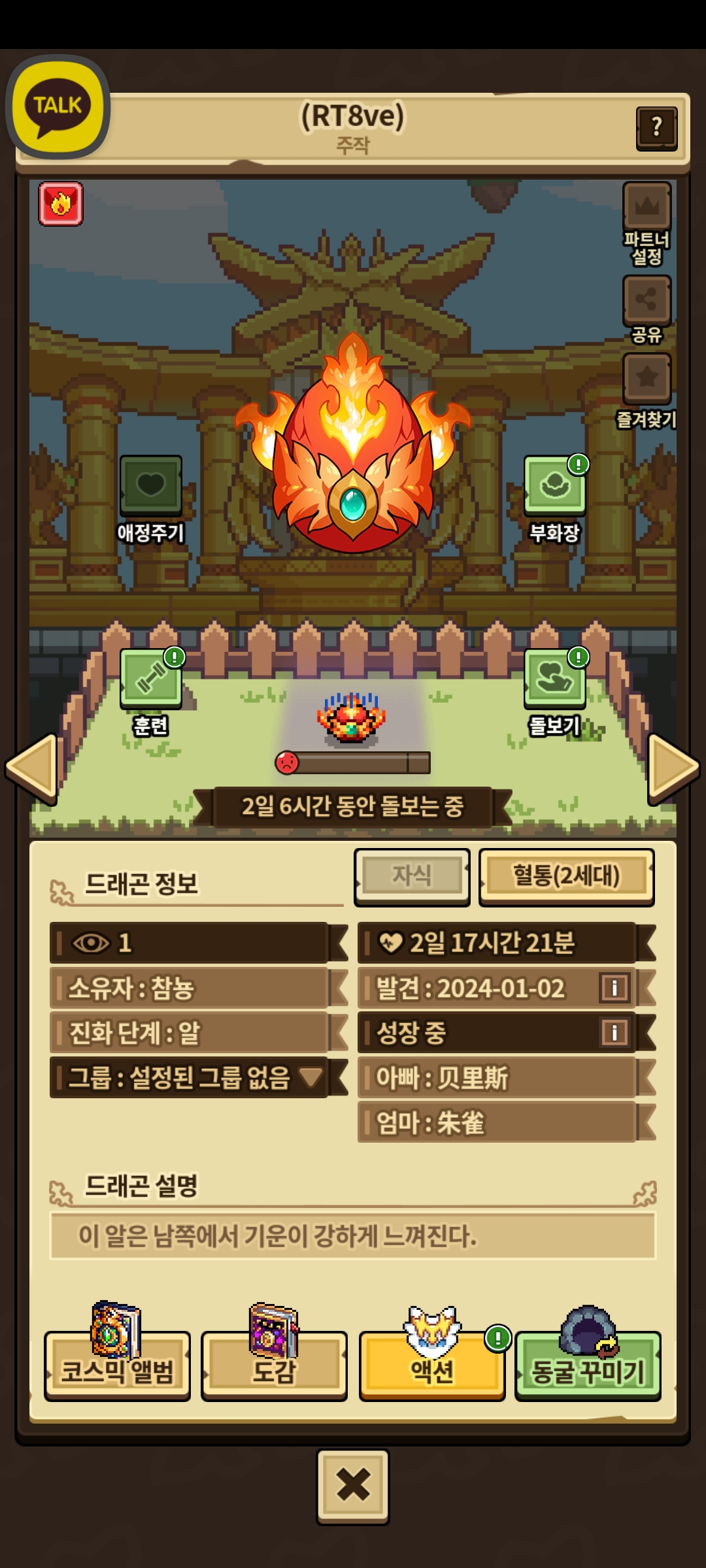Close the dragon info screen
706x1568 pixels.
353,1486
